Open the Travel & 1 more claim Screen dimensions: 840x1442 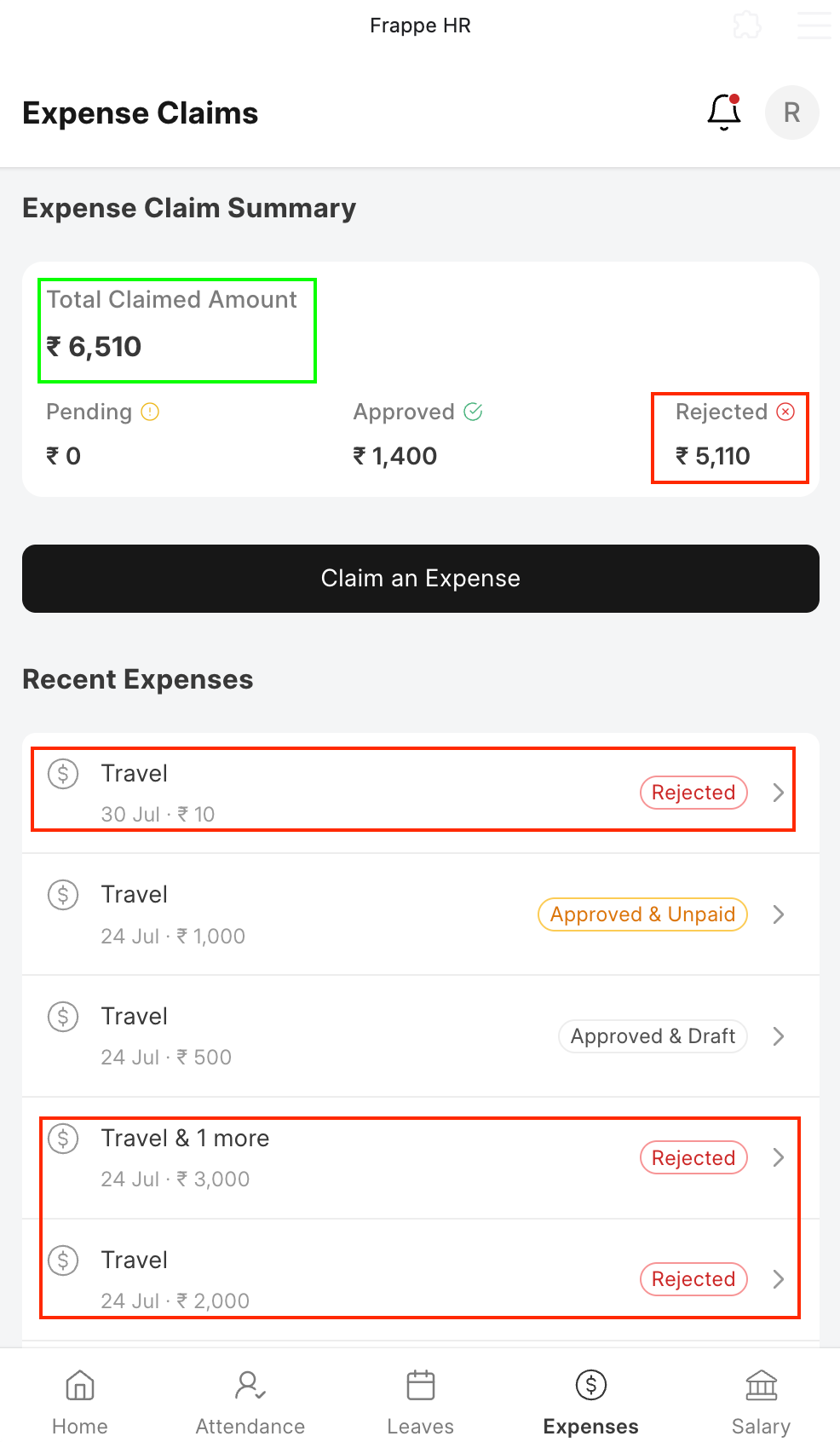pos(421,1158)
